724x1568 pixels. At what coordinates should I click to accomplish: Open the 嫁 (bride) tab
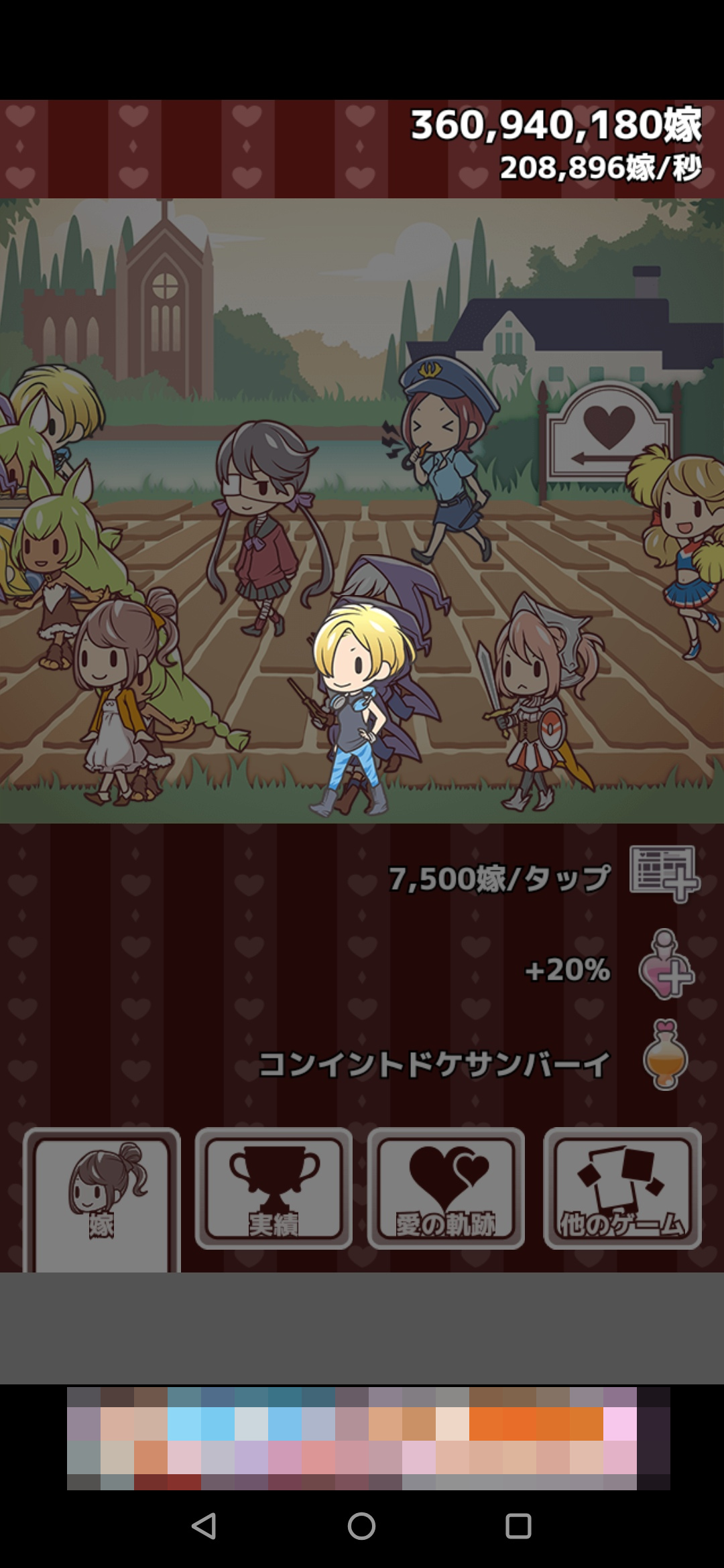(101, 1198)
